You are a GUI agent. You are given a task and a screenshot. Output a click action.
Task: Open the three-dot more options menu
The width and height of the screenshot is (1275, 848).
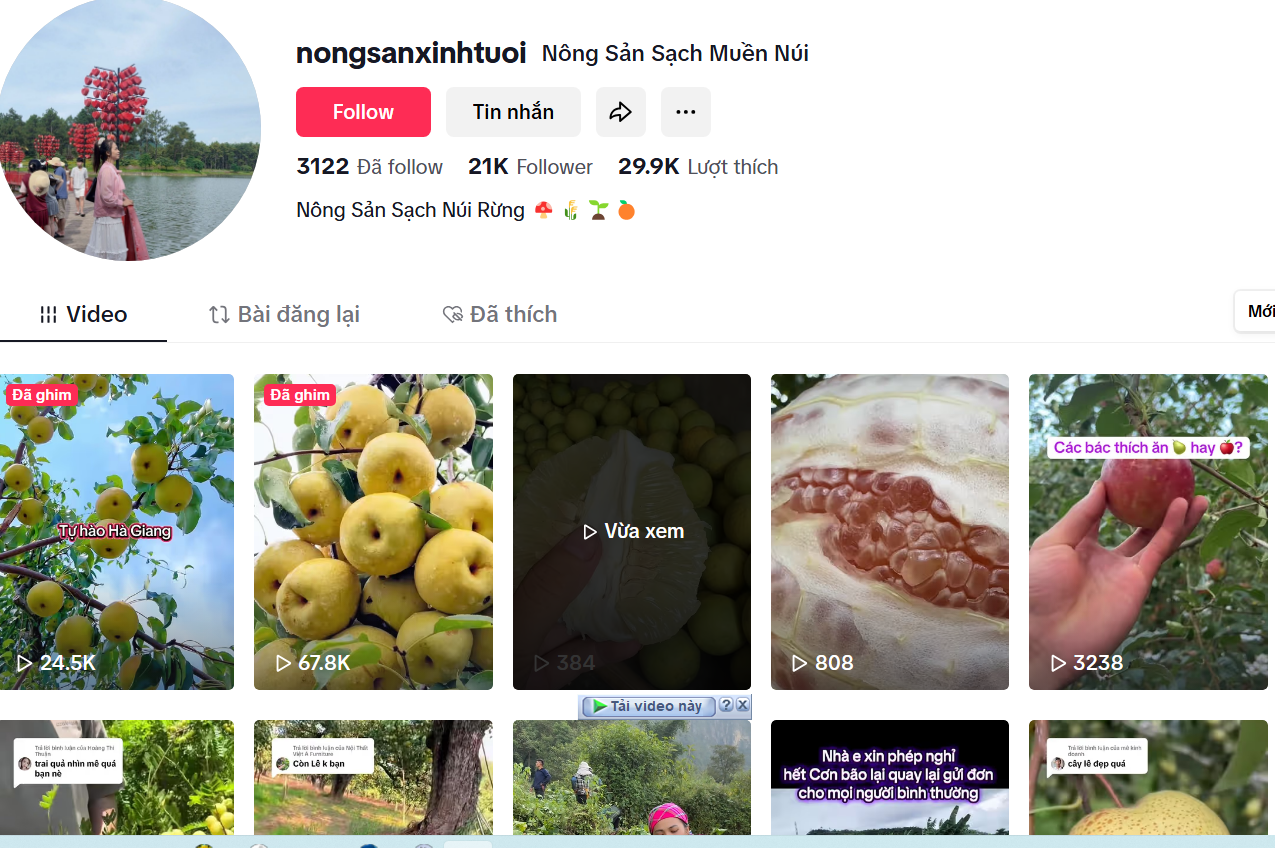pos(686,112)
